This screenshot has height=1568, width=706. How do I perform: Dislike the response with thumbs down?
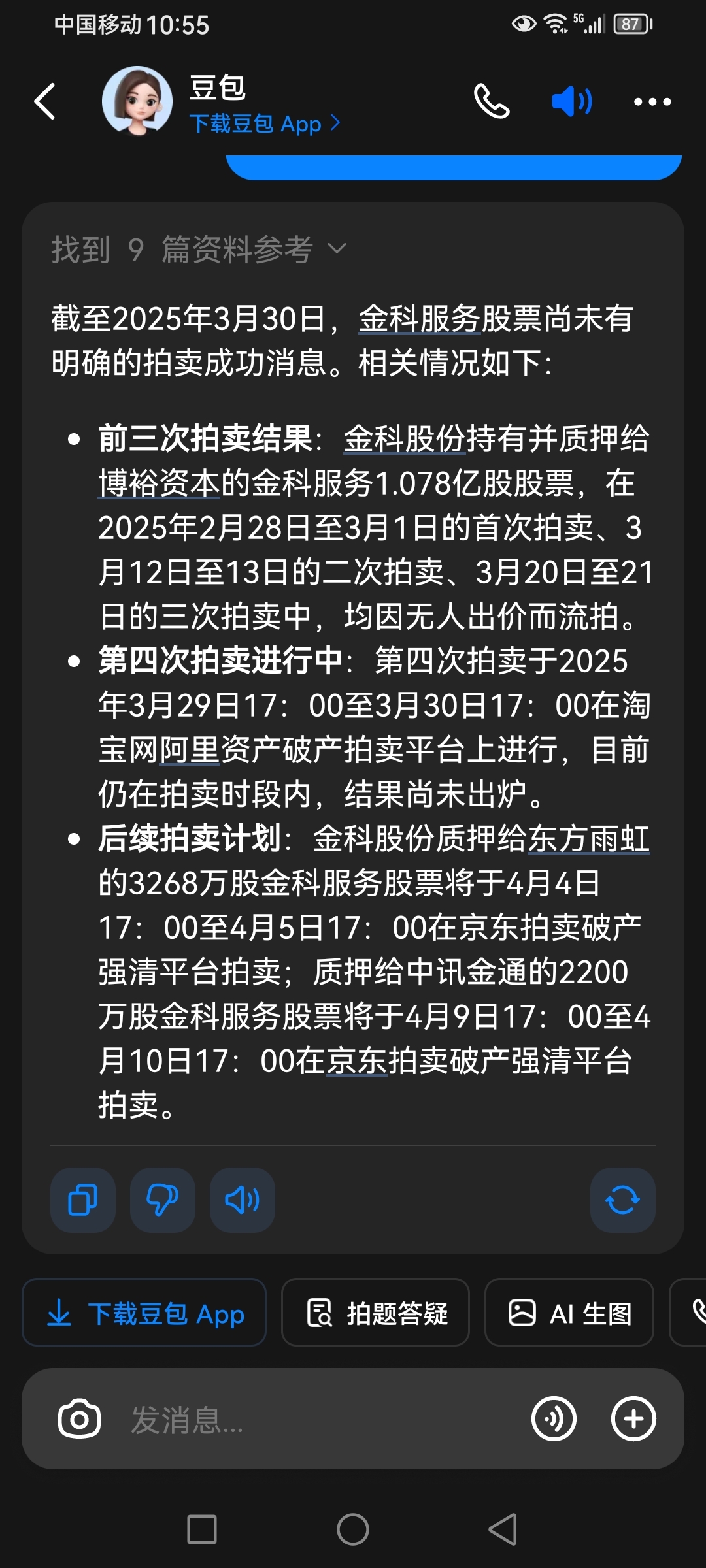point(162,1200)
